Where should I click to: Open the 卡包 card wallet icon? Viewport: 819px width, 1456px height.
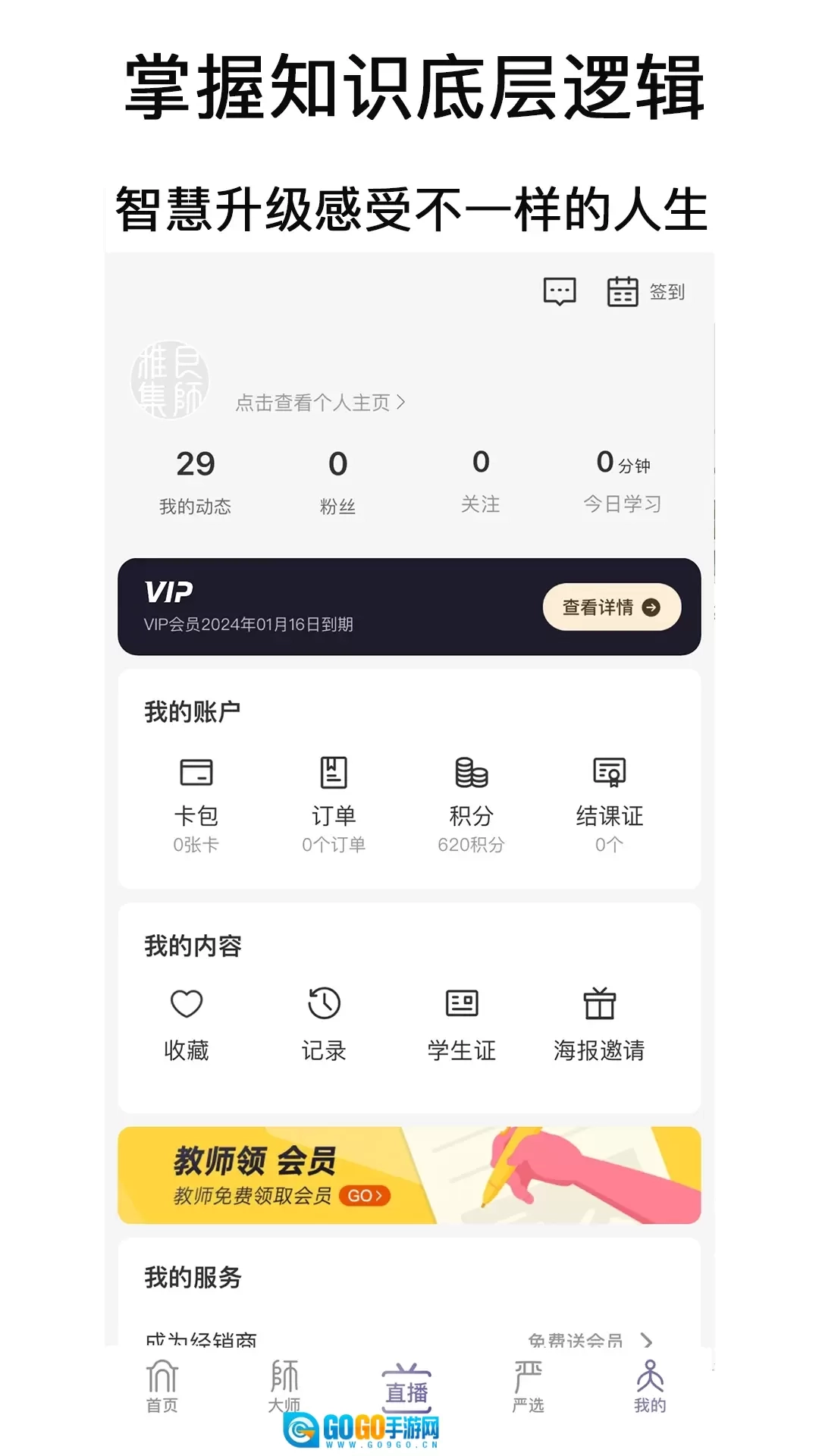point(196,773)
